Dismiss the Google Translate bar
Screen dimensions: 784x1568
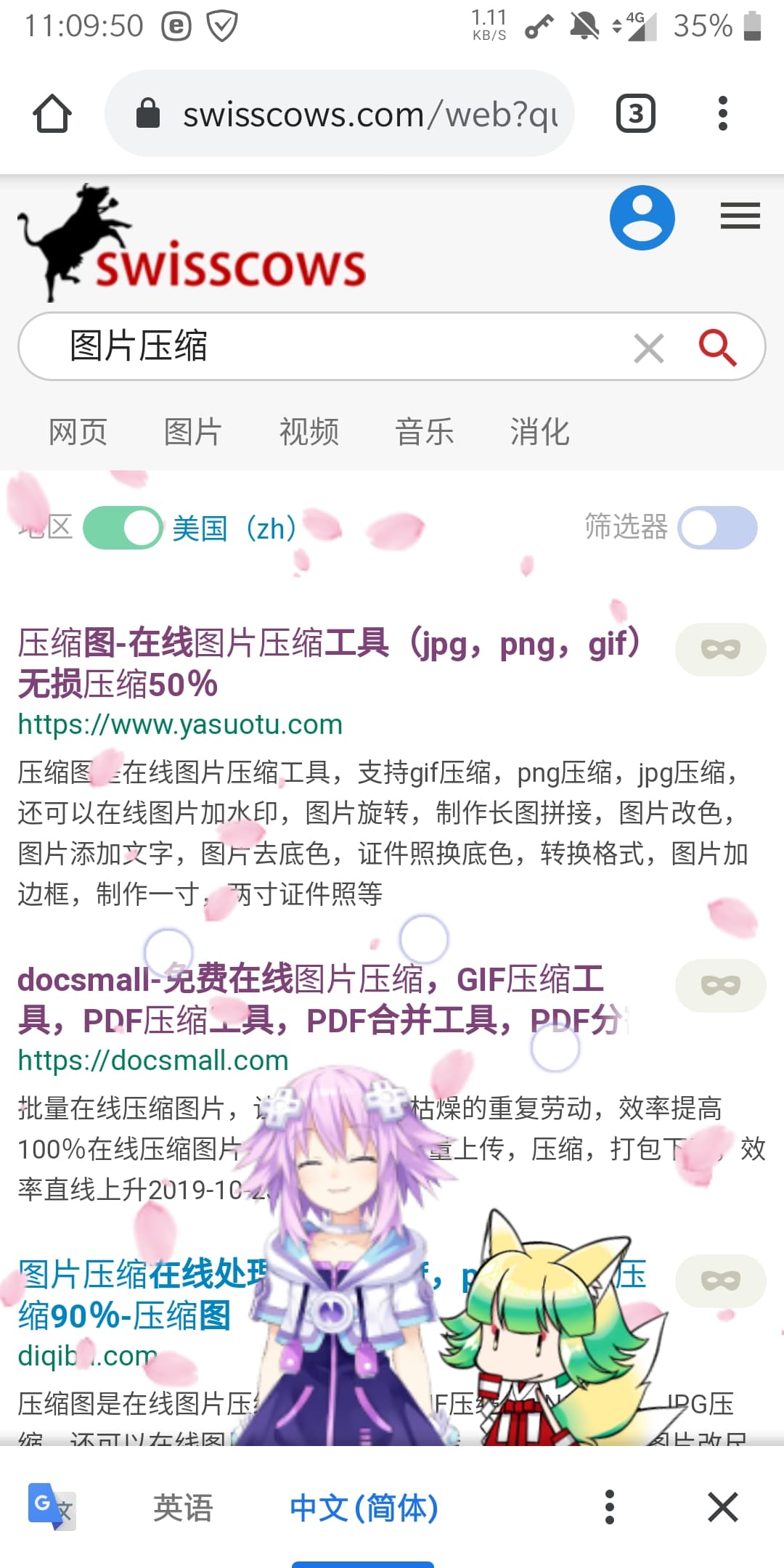pos(723,1507)
